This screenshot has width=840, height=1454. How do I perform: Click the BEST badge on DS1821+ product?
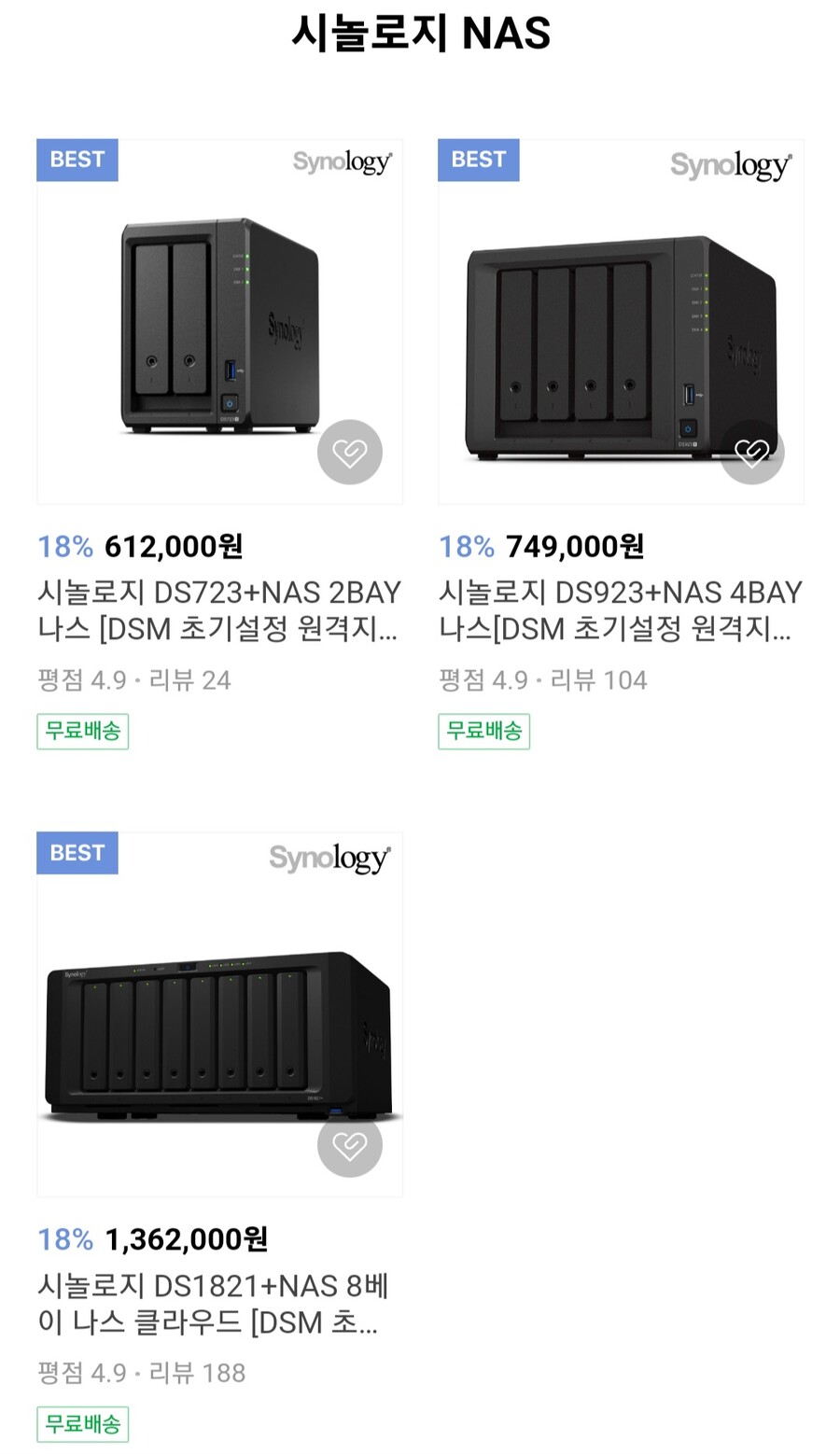click(x=77, y=852)
